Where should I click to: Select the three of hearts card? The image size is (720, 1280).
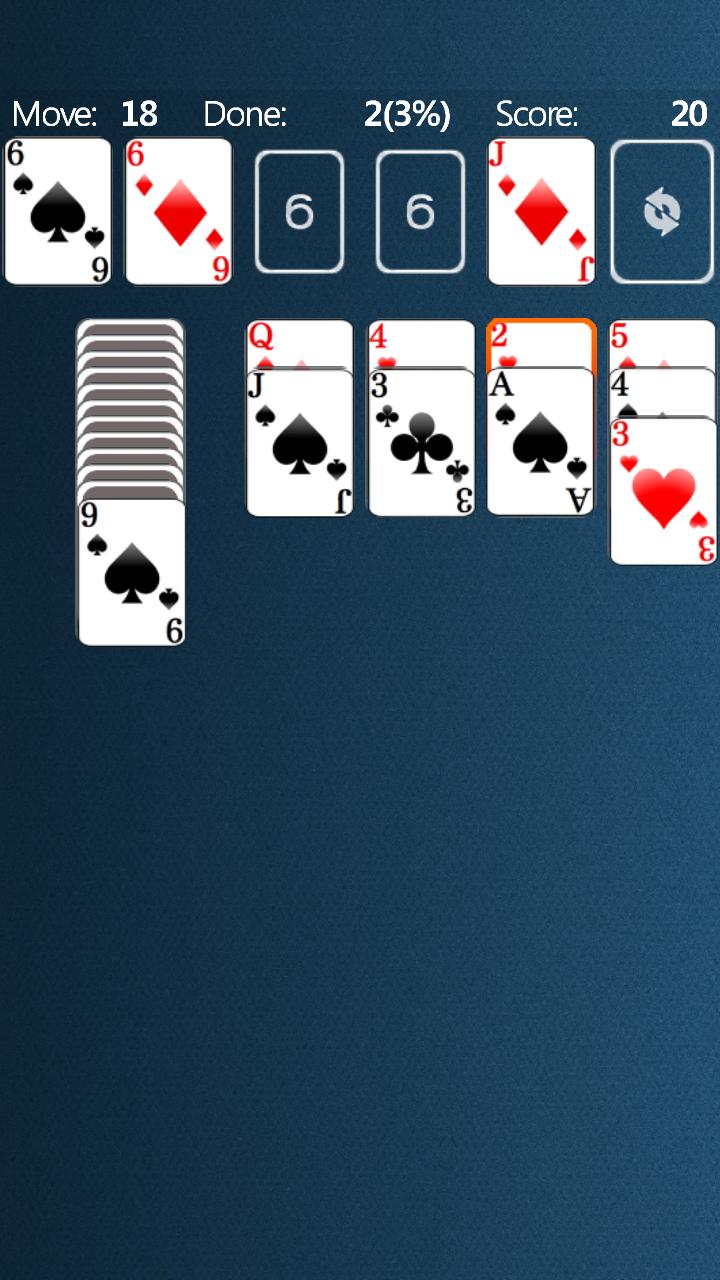tap(663, 492)
